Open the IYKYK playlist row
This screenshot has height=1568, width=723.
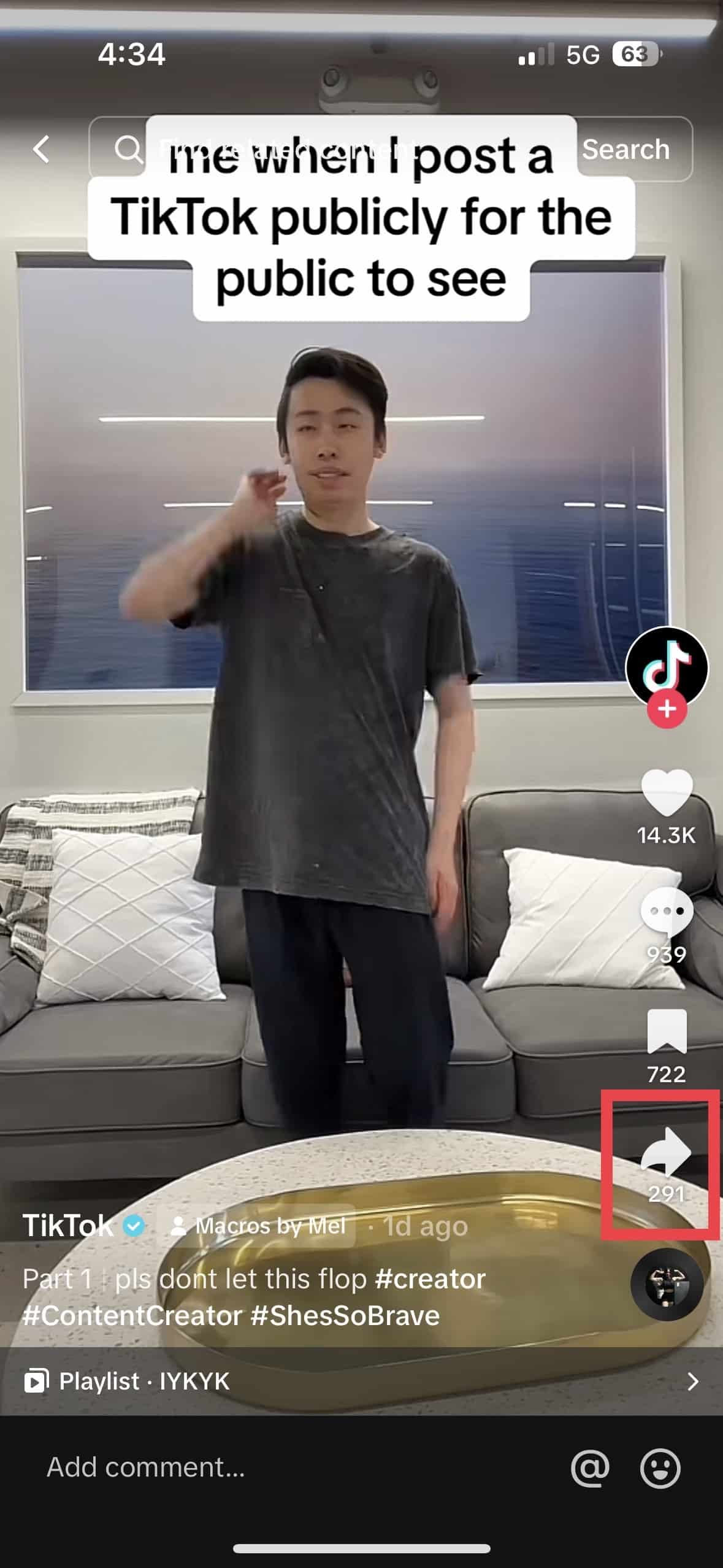[361, 1382]
